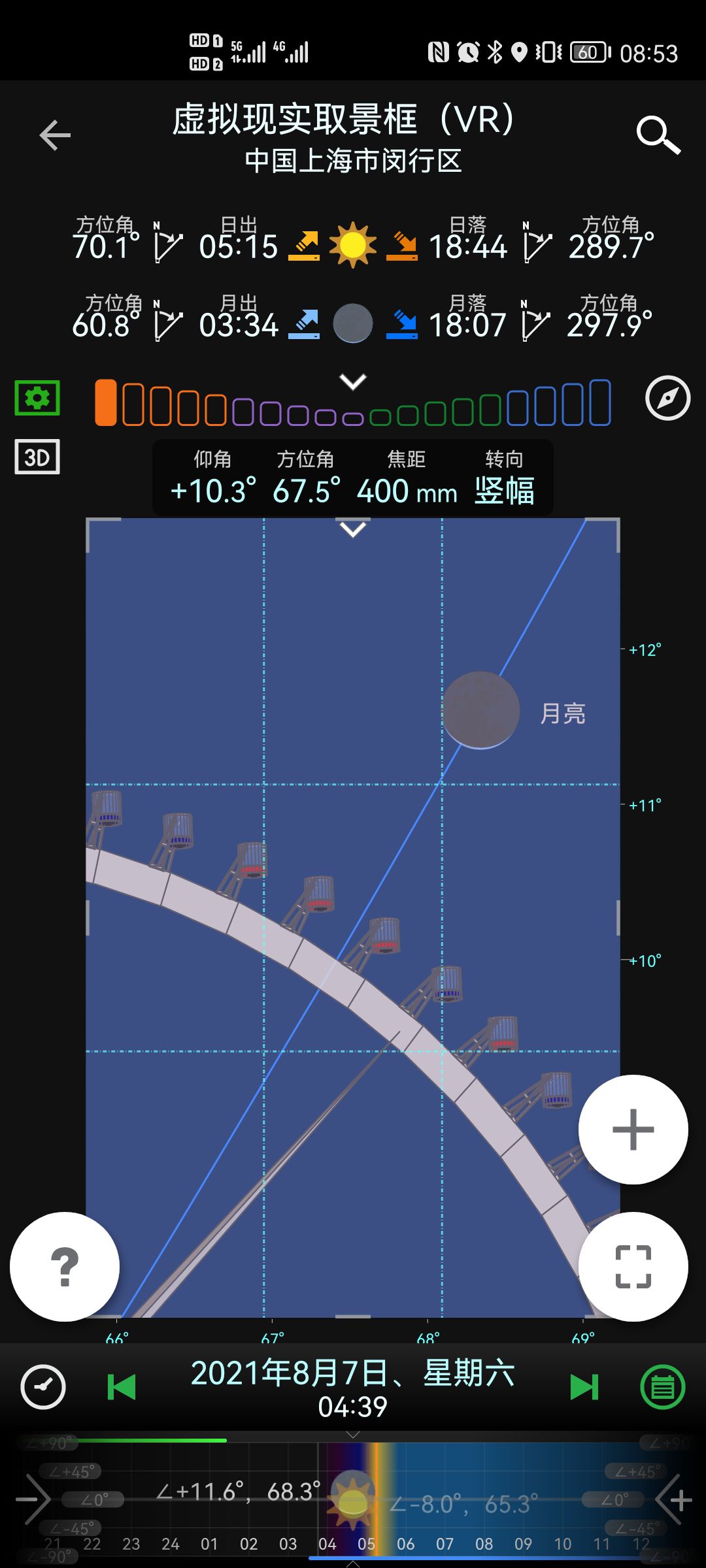Open the green settings gear
This screenshot has width=706, height=1568.
point(37,398)
